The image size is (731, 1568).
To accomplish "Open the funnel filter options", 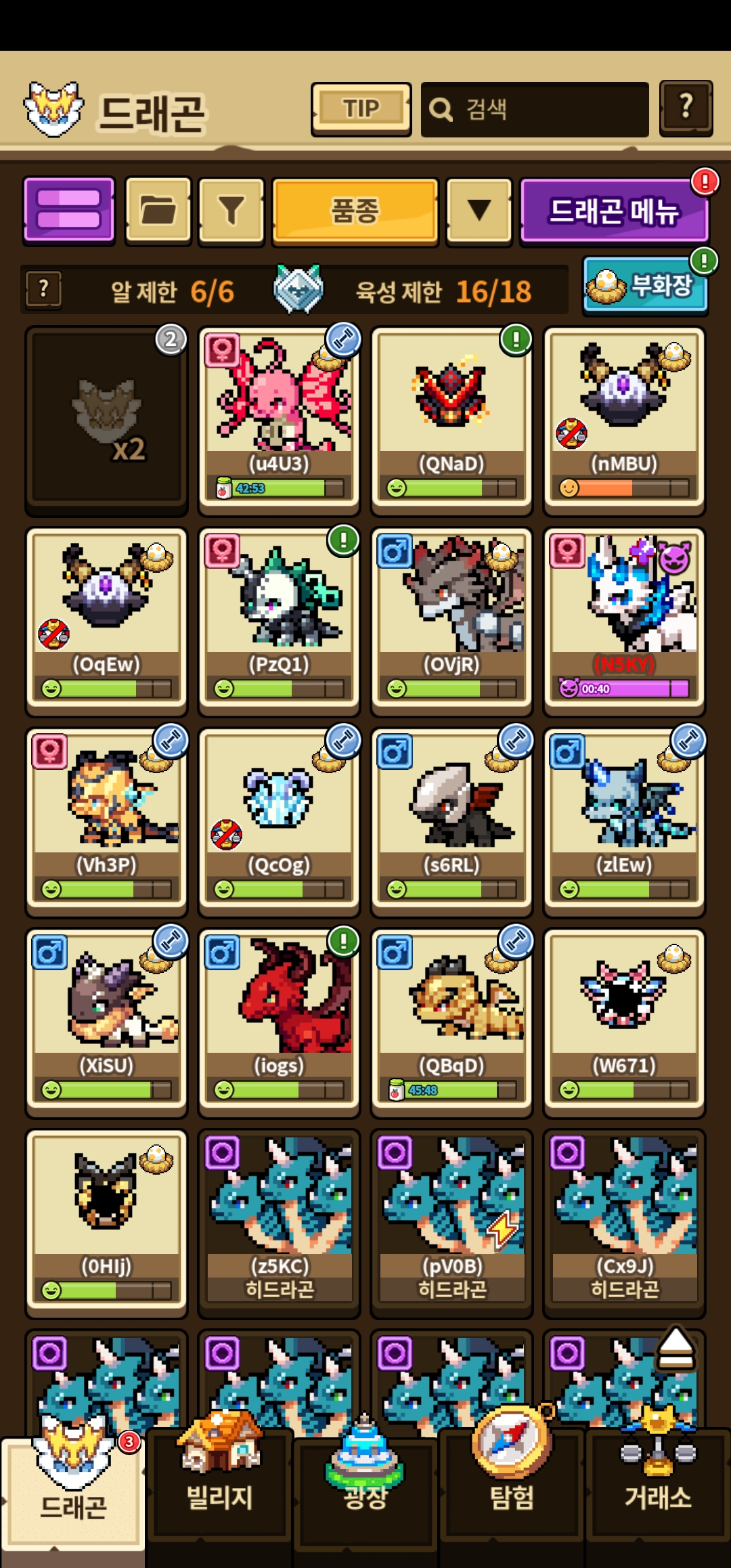I will point(231,210).
